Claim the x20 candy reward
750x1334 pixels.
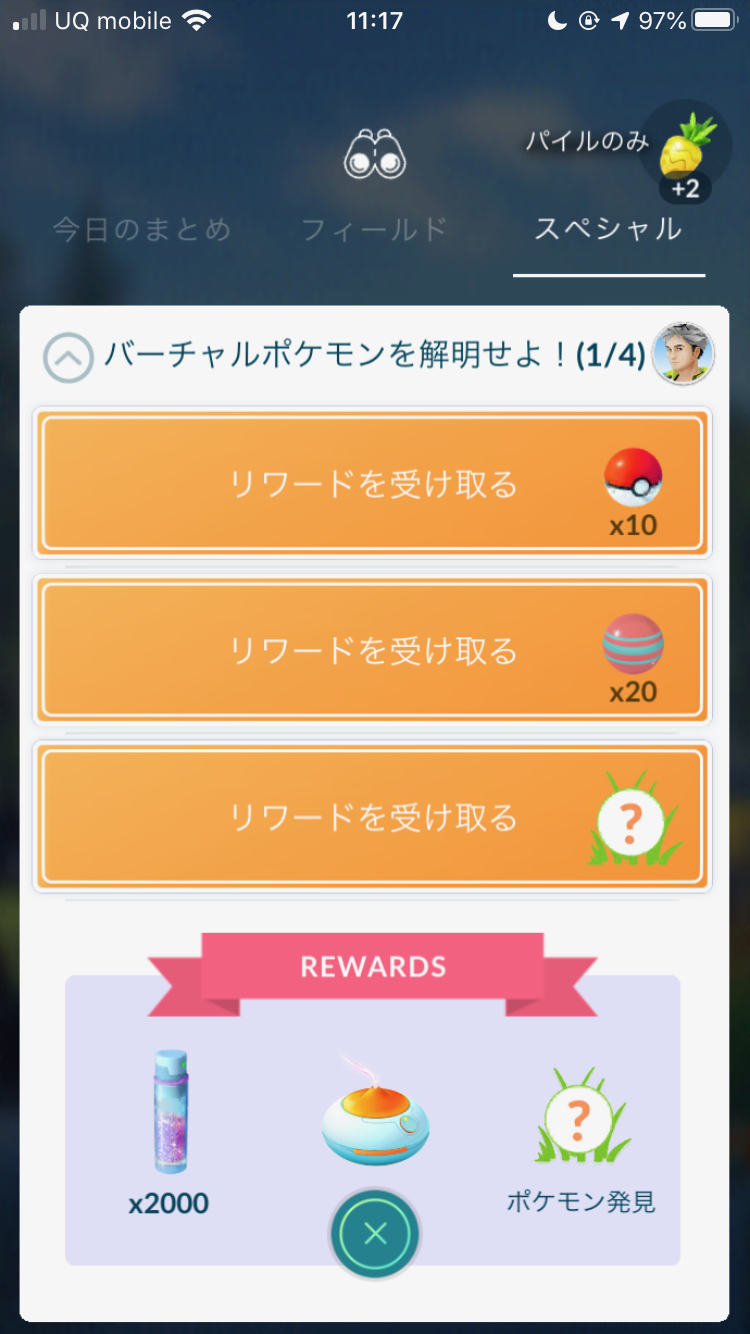(x=372, y=651)
